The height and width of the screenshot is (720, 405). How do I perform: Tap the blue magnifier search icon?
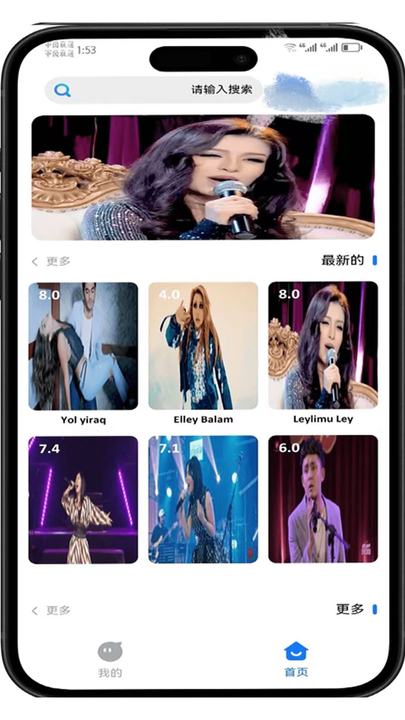62,90
